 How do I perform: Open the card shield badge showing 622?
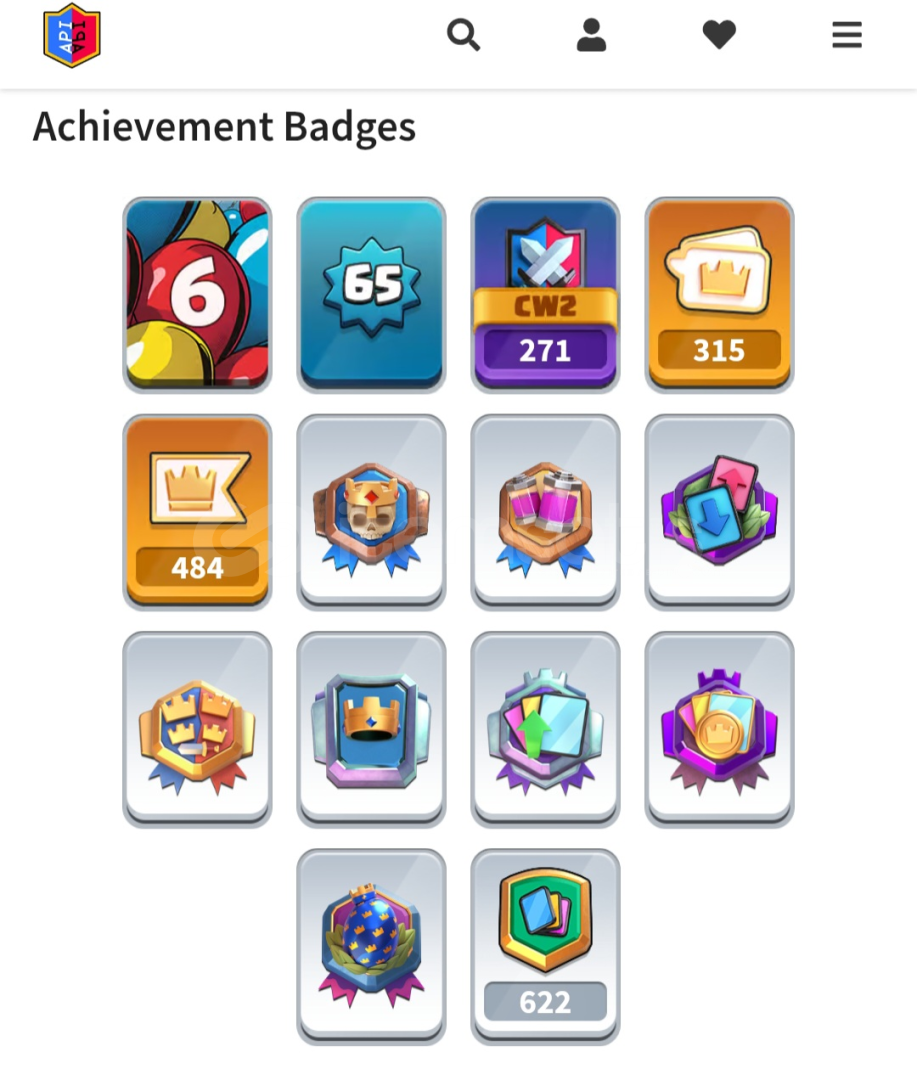click(x=545, y=946)
